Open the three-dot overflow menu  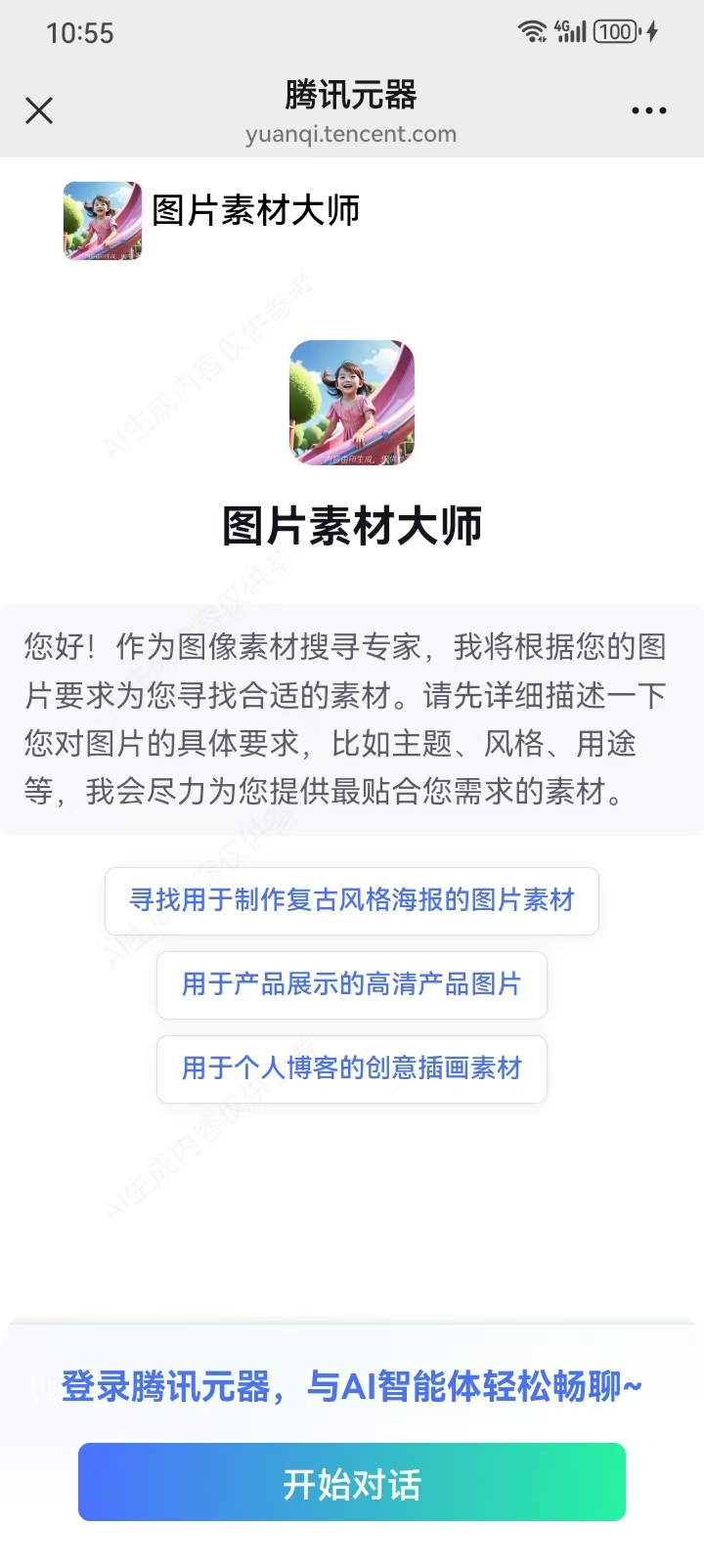[648, 111]
